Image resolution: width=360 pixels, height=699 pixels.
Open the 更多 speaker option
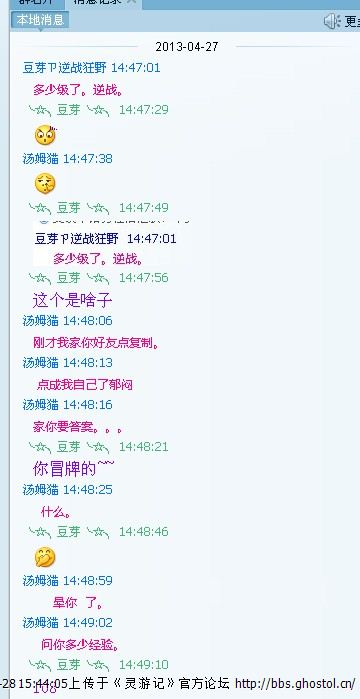click(342, 21)
